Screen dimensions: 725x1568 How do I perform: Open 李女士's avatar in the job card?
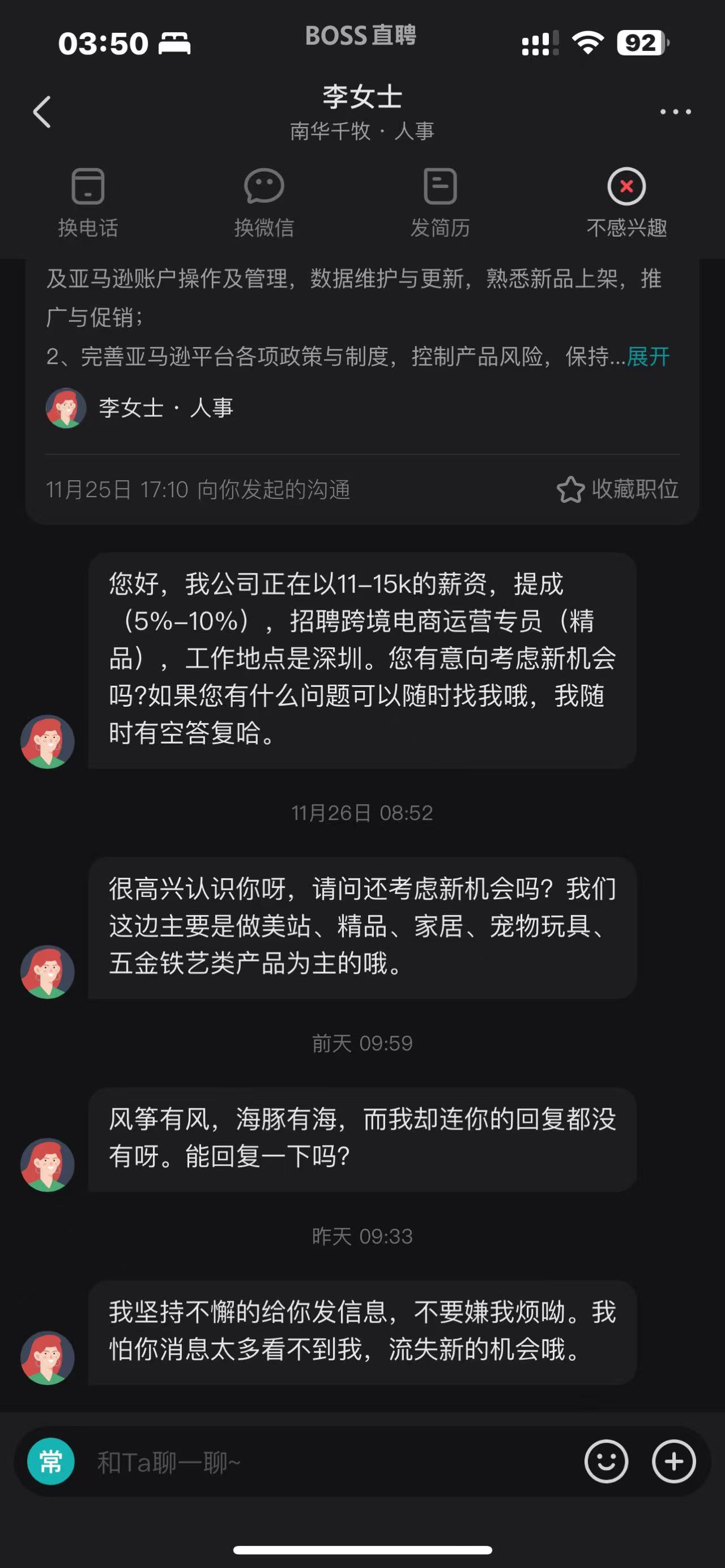(x=66, y=408)
